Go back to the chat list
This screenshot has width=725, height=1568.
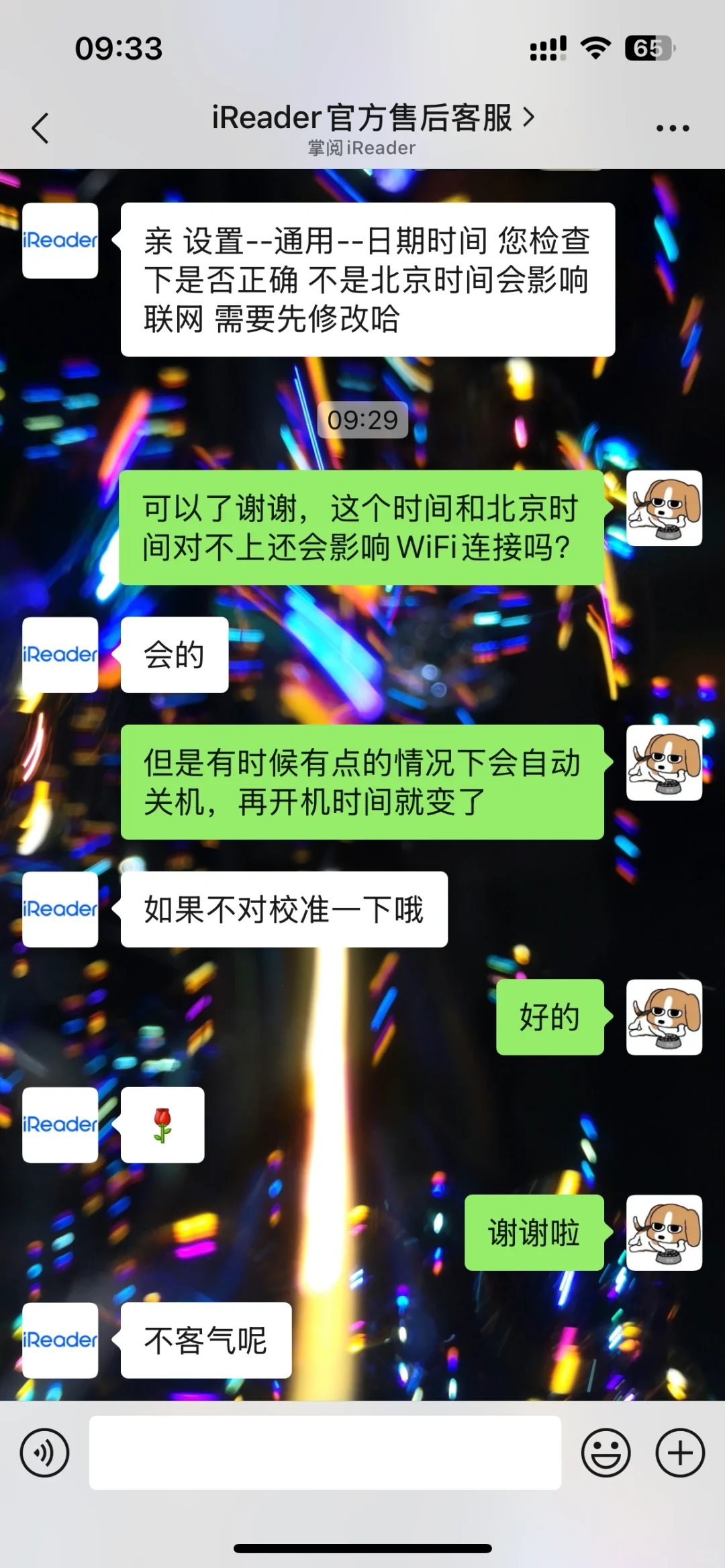[40, 127]
